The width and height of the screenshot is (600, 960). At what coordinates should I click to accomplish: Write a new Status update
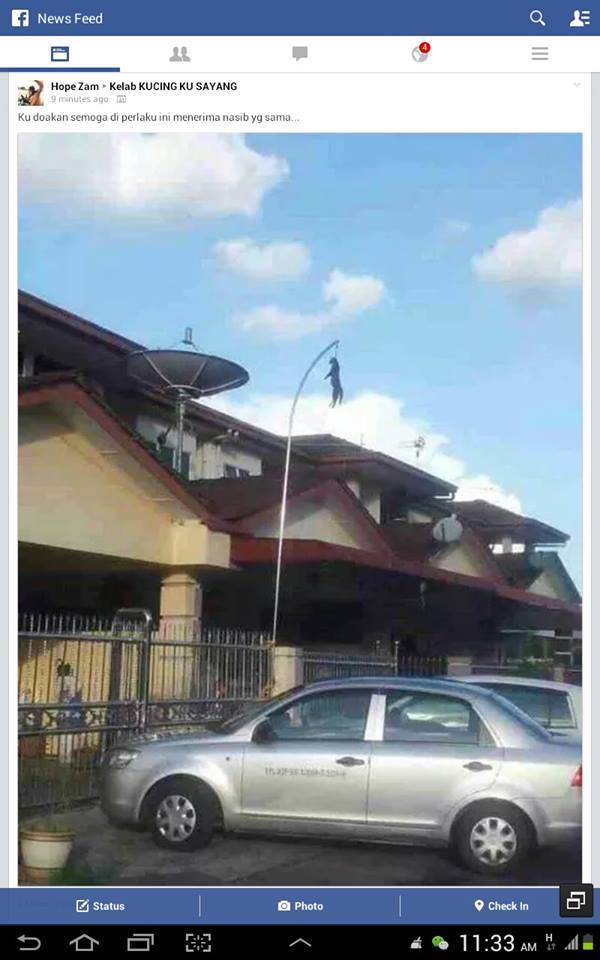[100, 906]
